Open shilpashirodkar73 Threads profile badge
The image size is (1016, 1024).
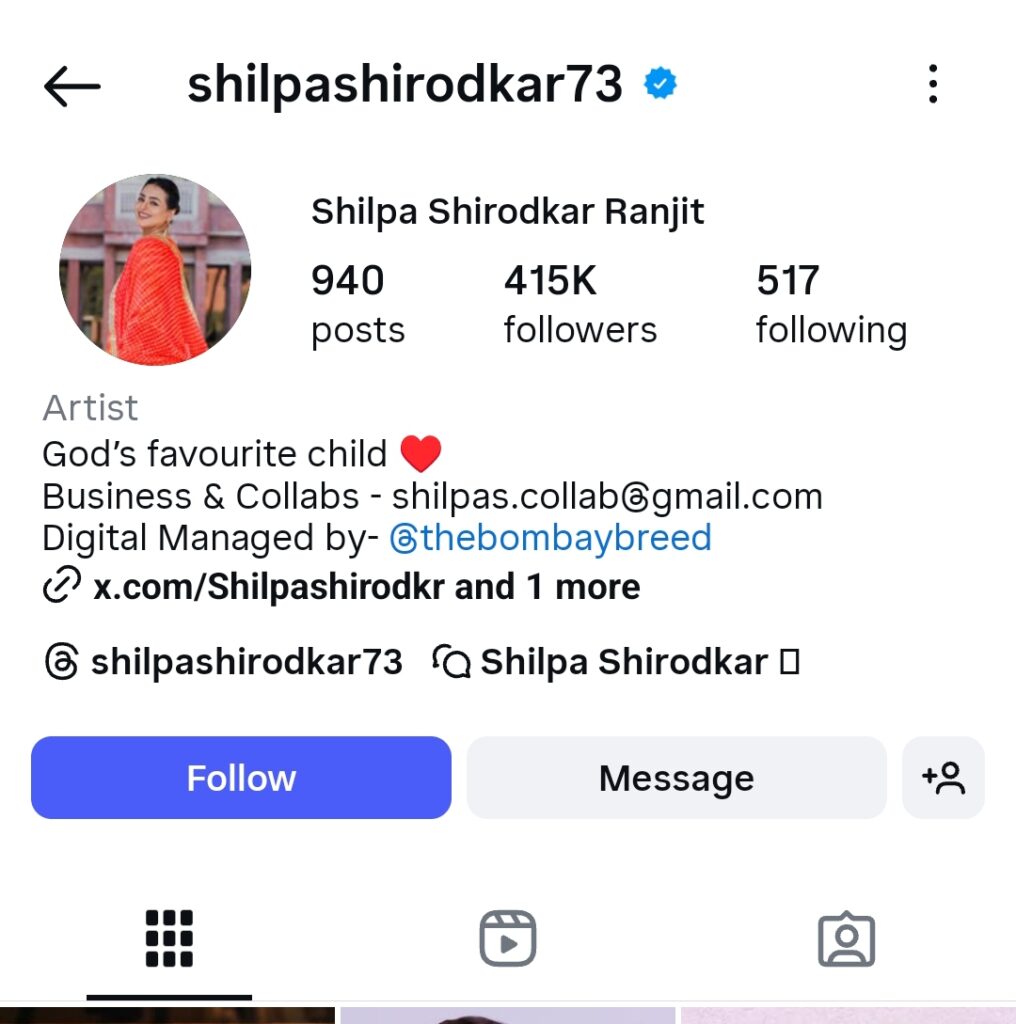pos(224,662)
